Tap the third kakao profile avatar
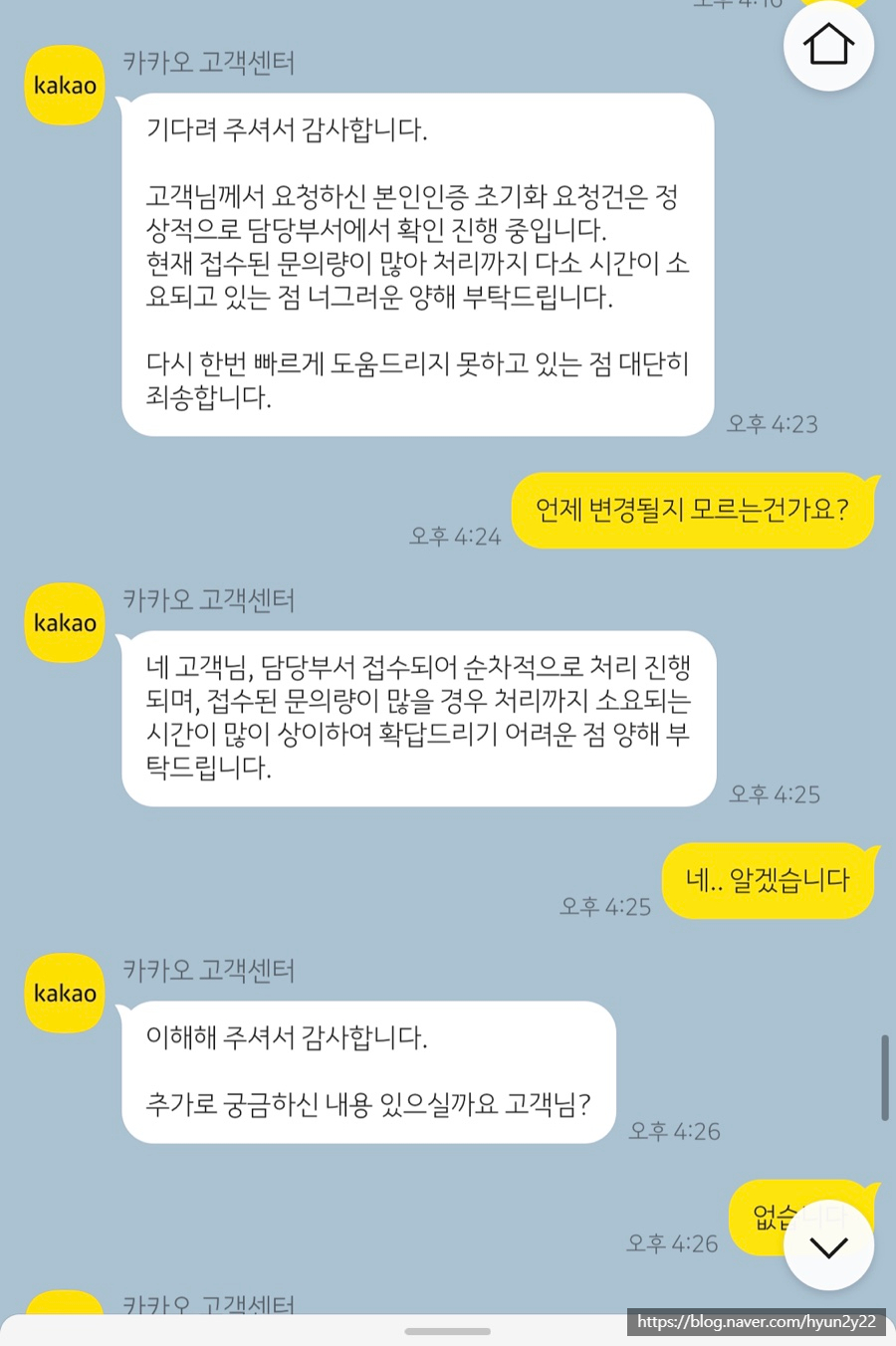 click(x=64, y=993)
